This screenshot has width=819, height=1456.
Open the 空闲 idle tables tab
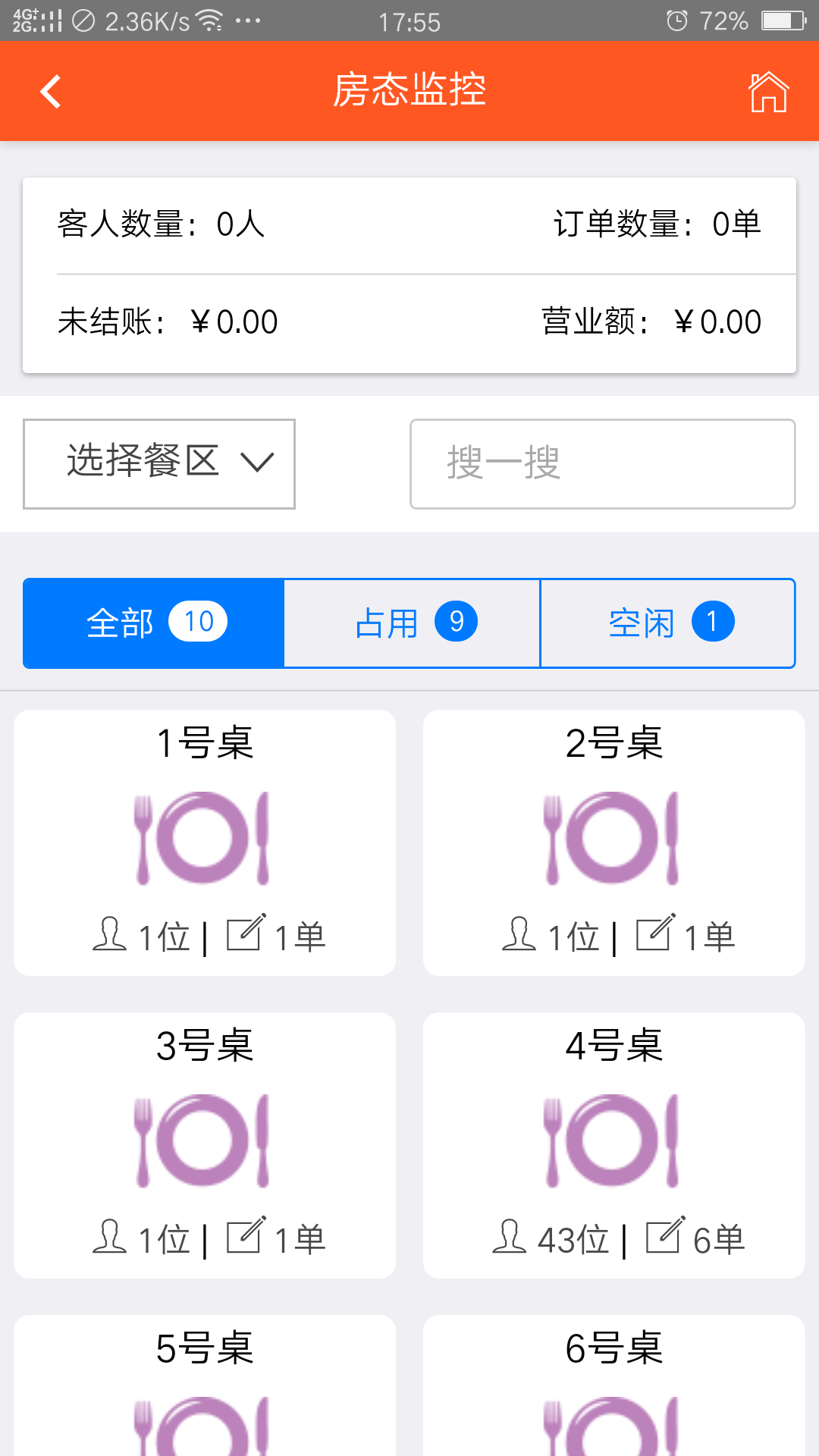[667, 623]
